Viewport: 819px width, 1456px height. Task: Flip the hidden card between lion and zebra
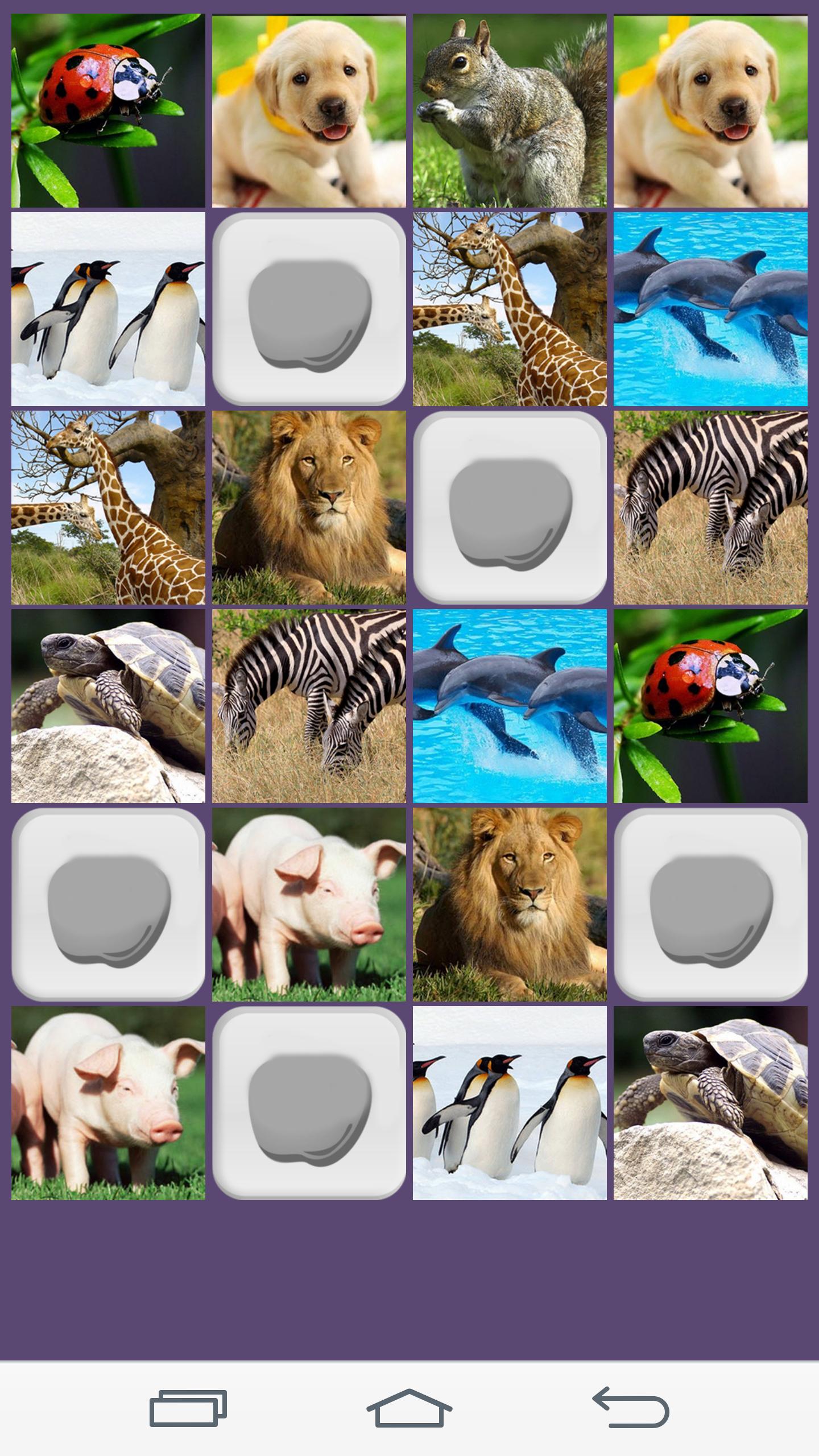(x=510, y=507)
